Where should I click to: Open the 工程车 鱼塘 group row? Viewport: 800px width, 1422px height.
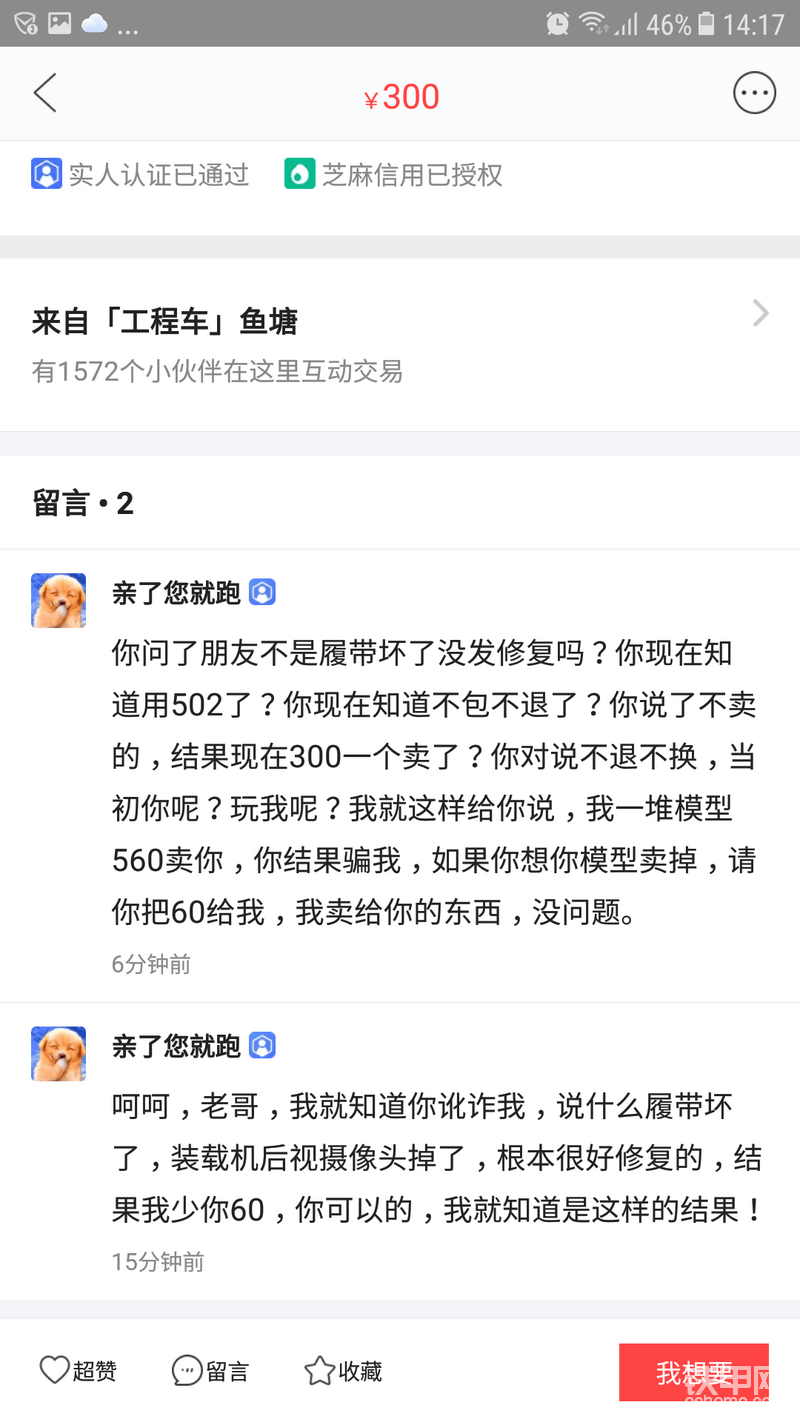tap(400, 344)
